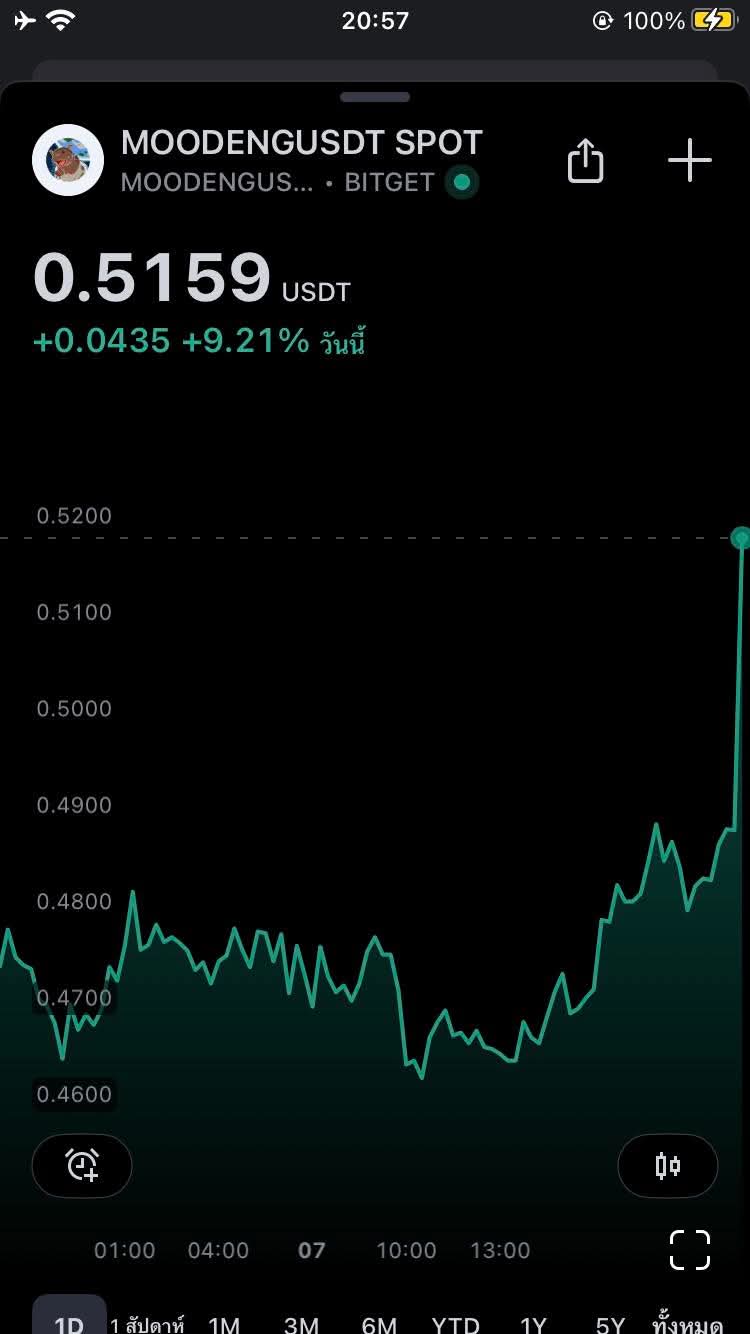Select the 1D time range

coord(69,1322)
